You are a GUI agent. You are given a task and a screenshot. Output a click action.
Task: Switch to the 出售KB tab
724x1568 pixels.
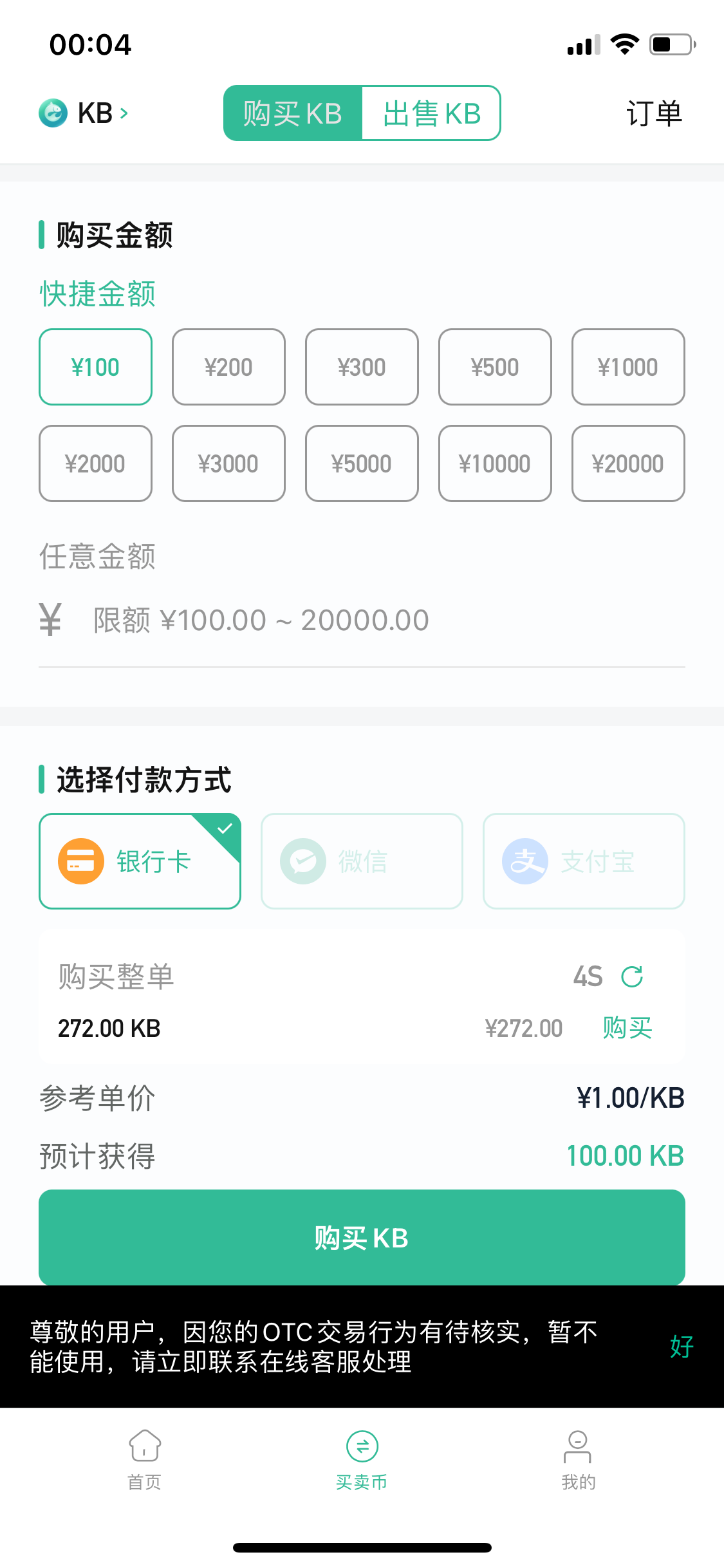(431, 113)
